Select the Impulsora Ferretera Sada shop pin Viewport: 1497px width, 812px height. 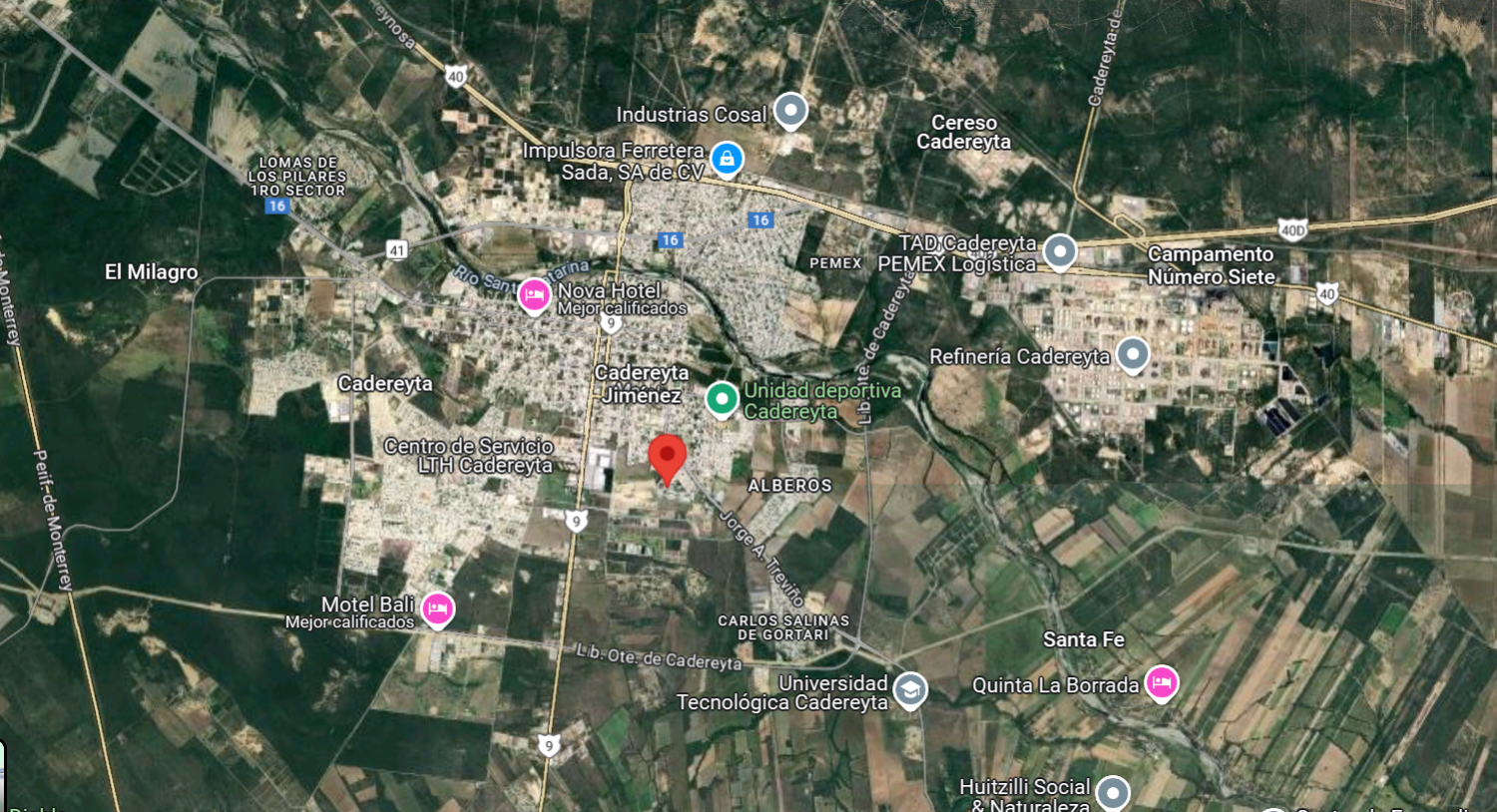pos(727,159)
